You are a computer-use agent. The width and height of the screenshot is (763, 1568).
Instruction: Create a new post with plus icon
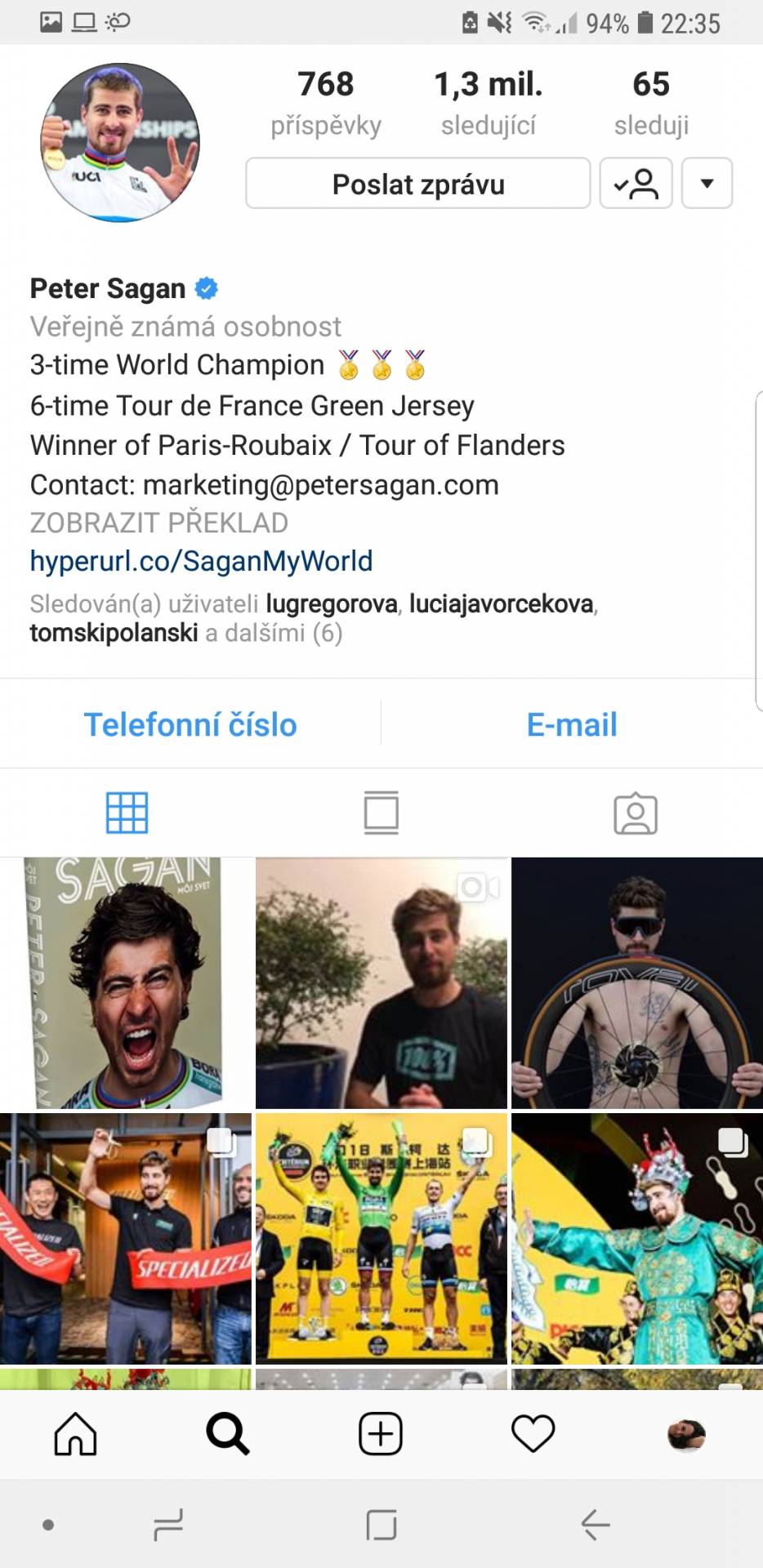tap(381, 1434)
